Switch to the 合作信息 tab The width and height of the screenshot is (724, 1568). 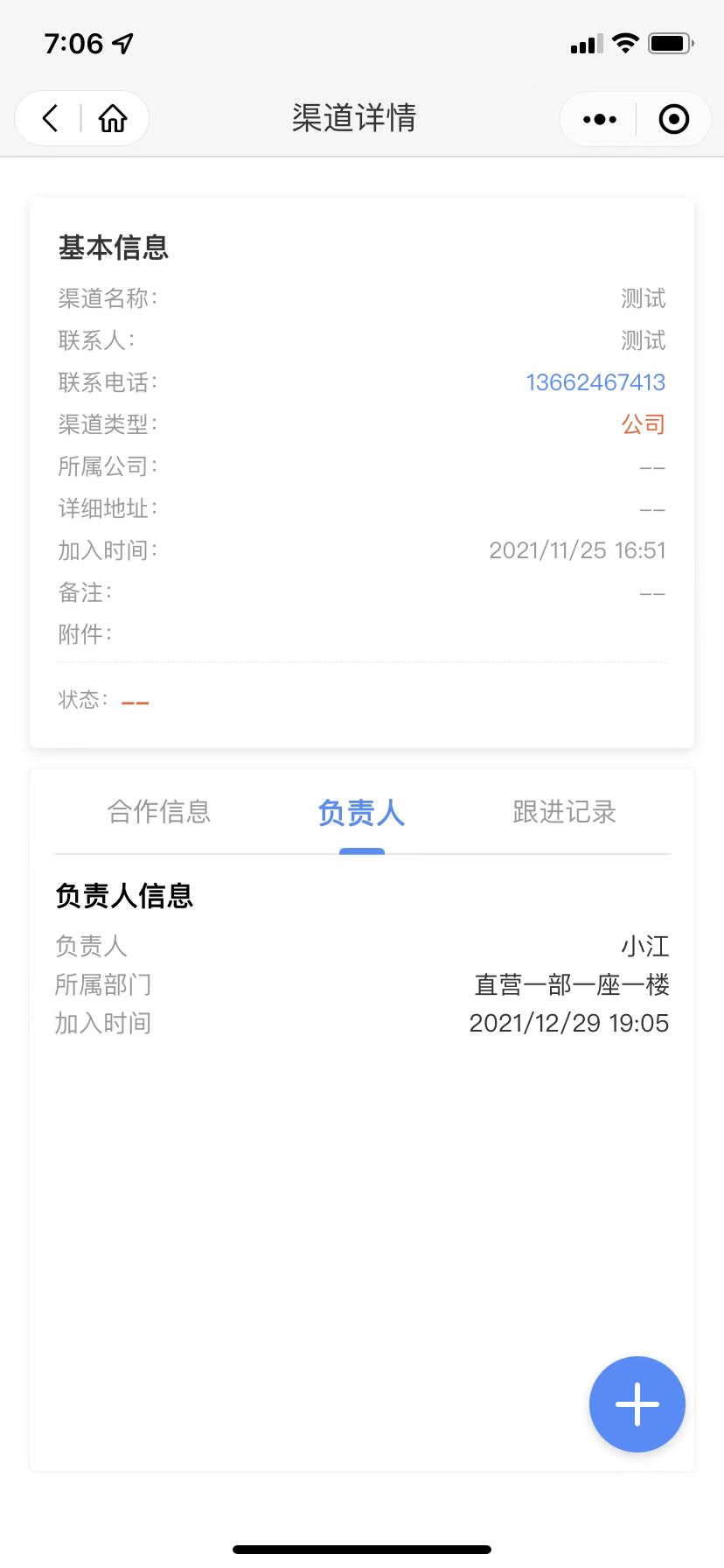pos(159,812)
